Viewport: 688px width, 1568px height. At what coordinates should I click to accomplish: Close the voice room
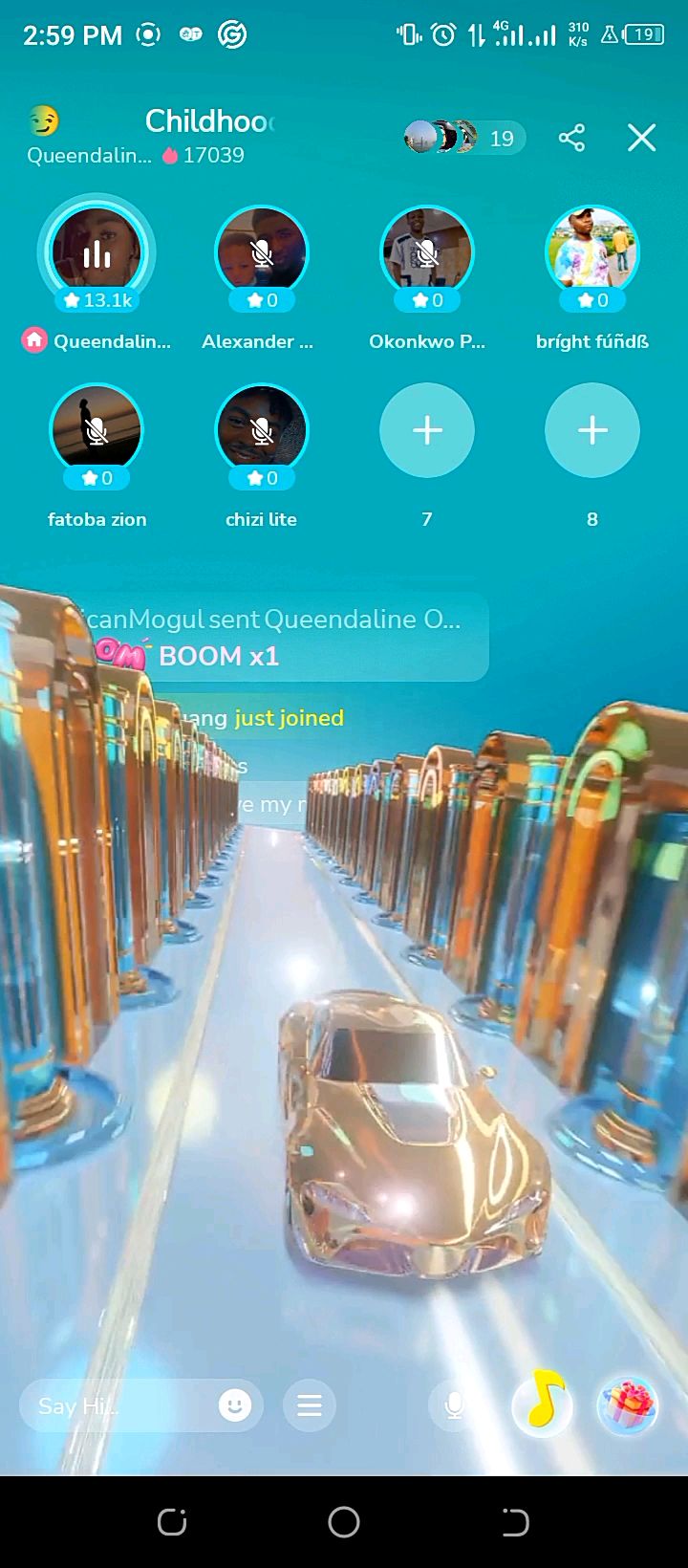pyautogui.click(x=641, y=139)
